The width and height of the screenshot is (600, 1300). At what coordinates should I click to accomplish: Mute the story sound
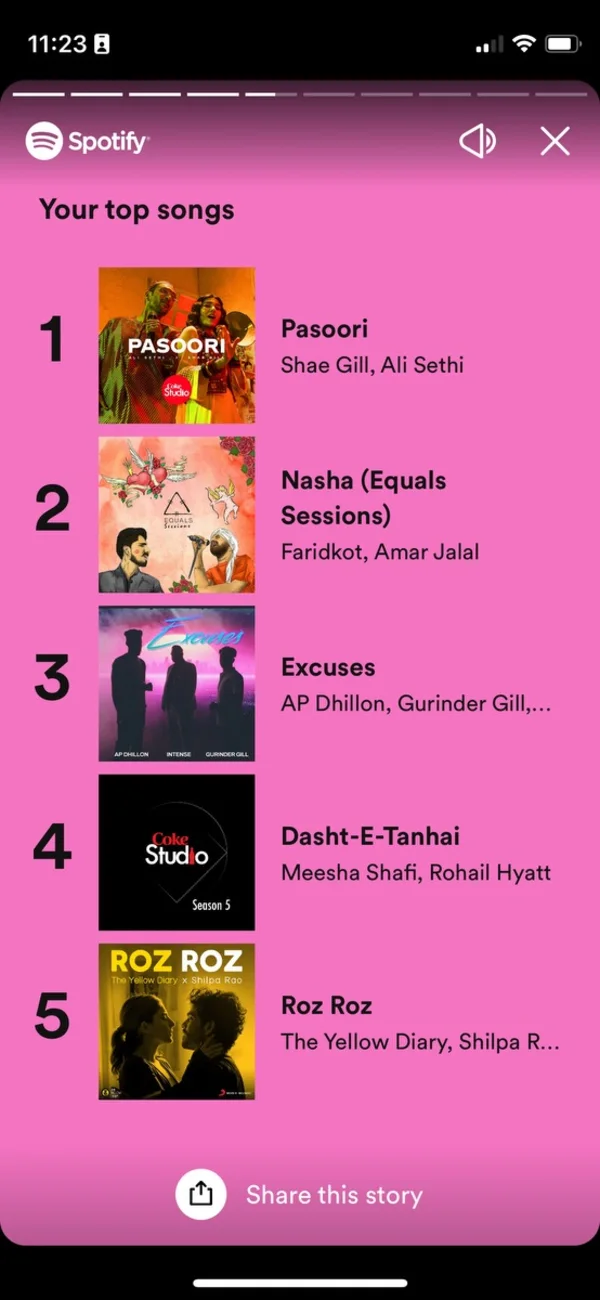point(477,141)
